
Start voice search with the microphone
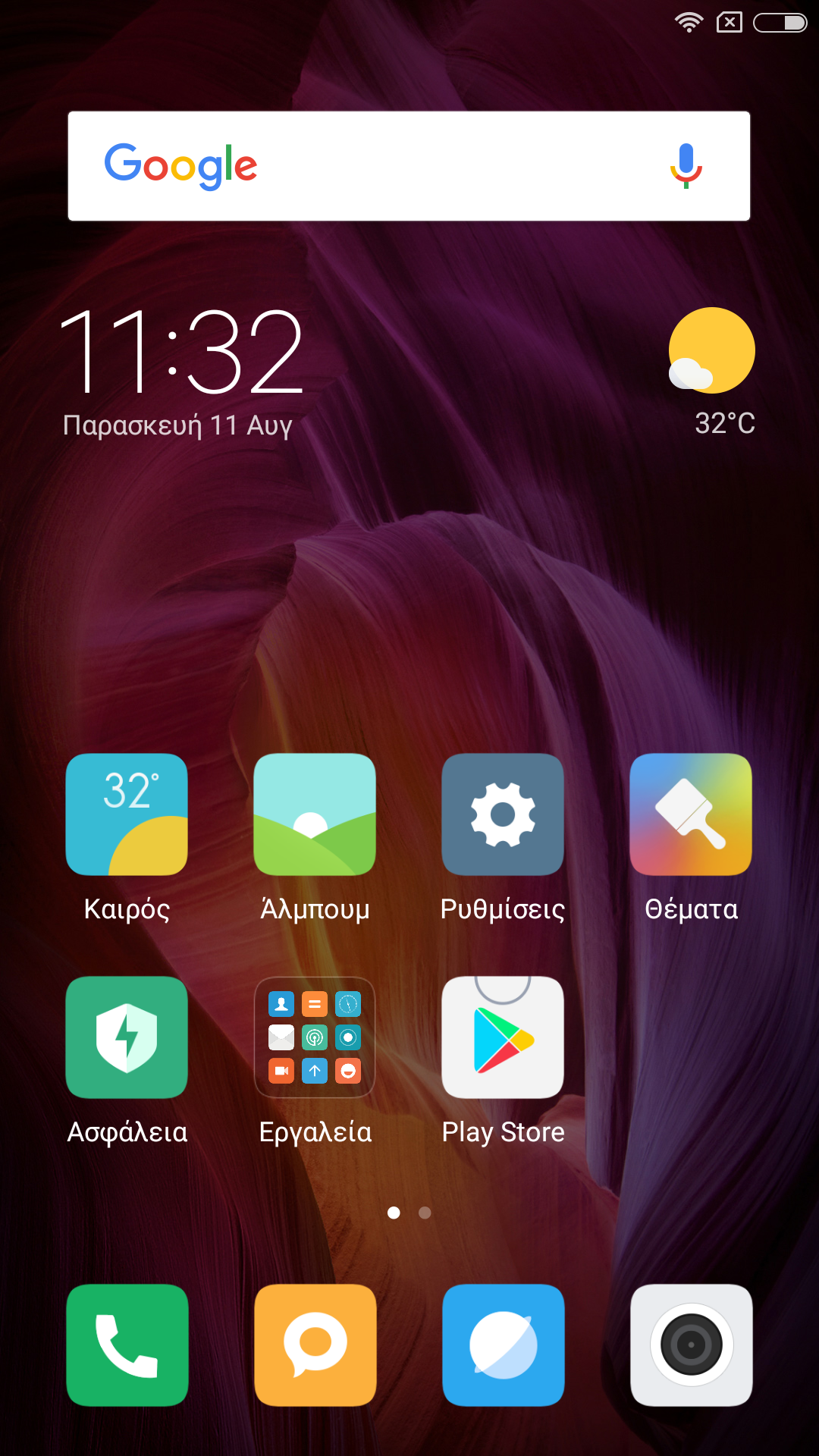[x=686, y=166]
